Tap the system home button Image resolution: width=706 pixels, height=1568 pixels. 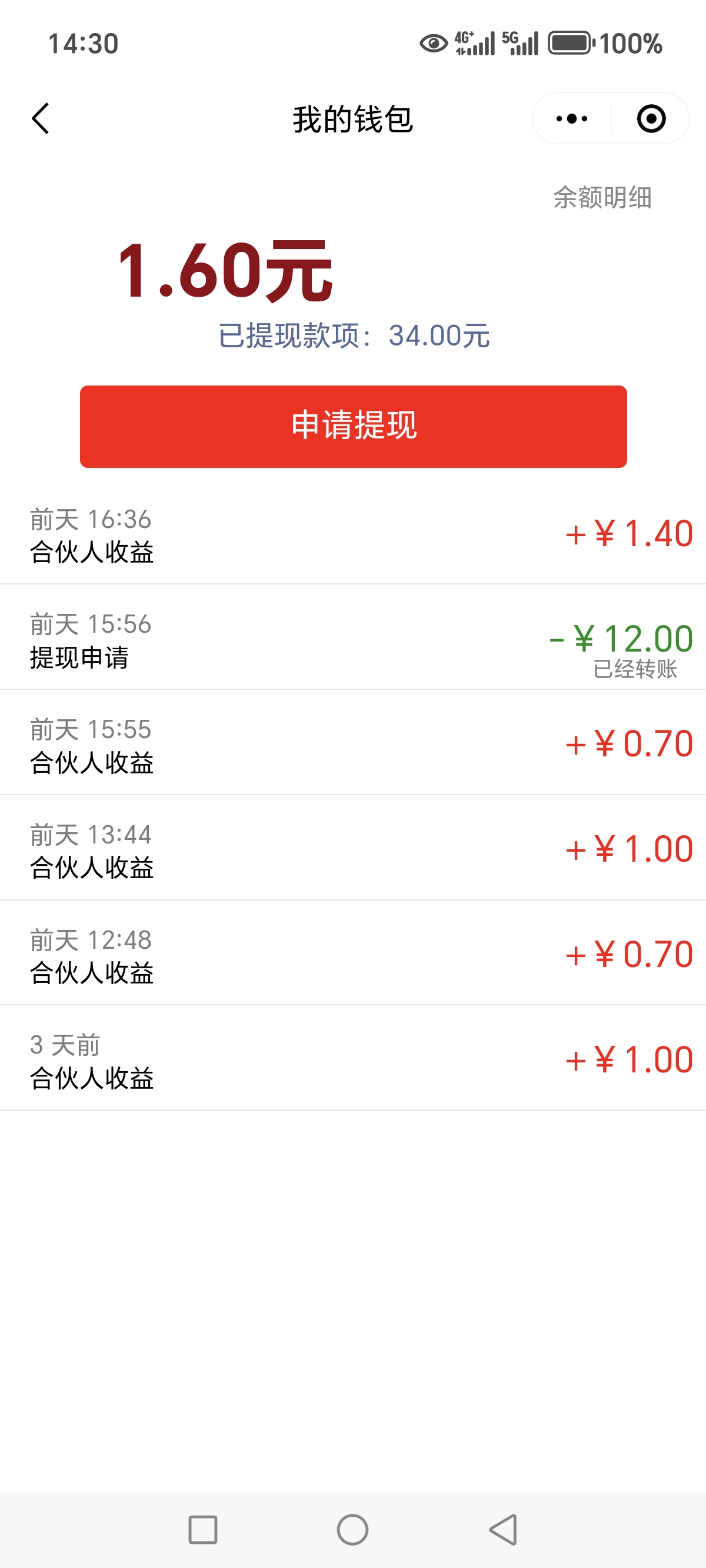tap(352, 1530)
